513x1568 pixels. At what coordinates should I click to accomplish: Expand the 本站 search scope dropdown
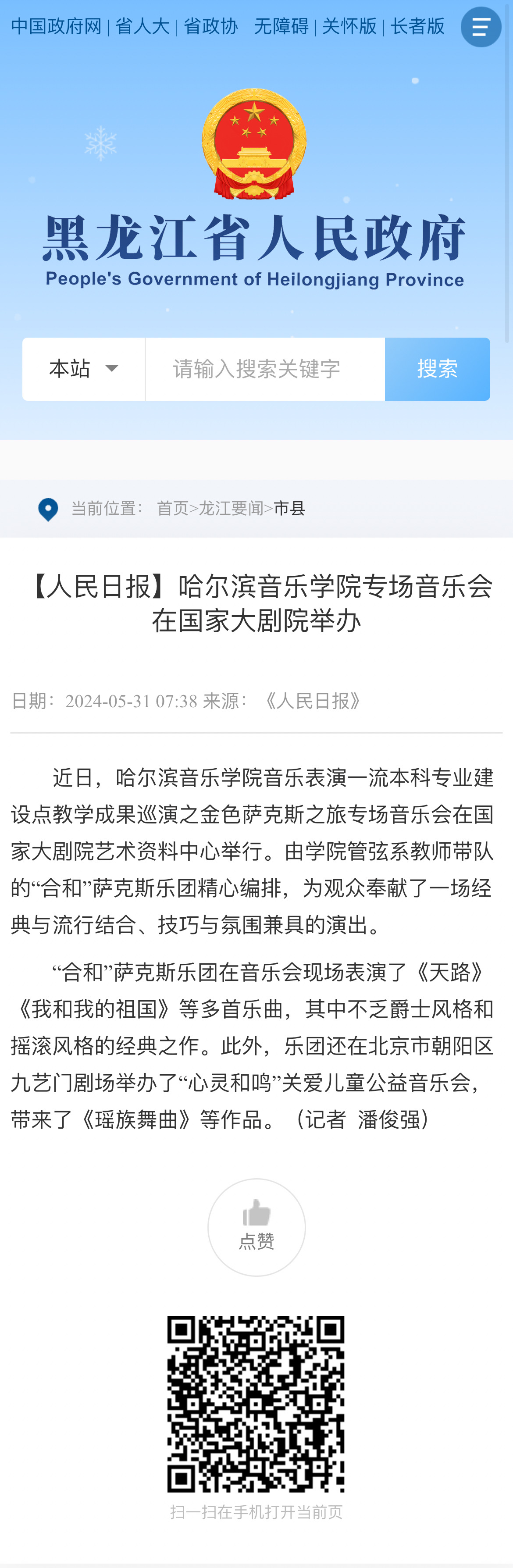83,369
